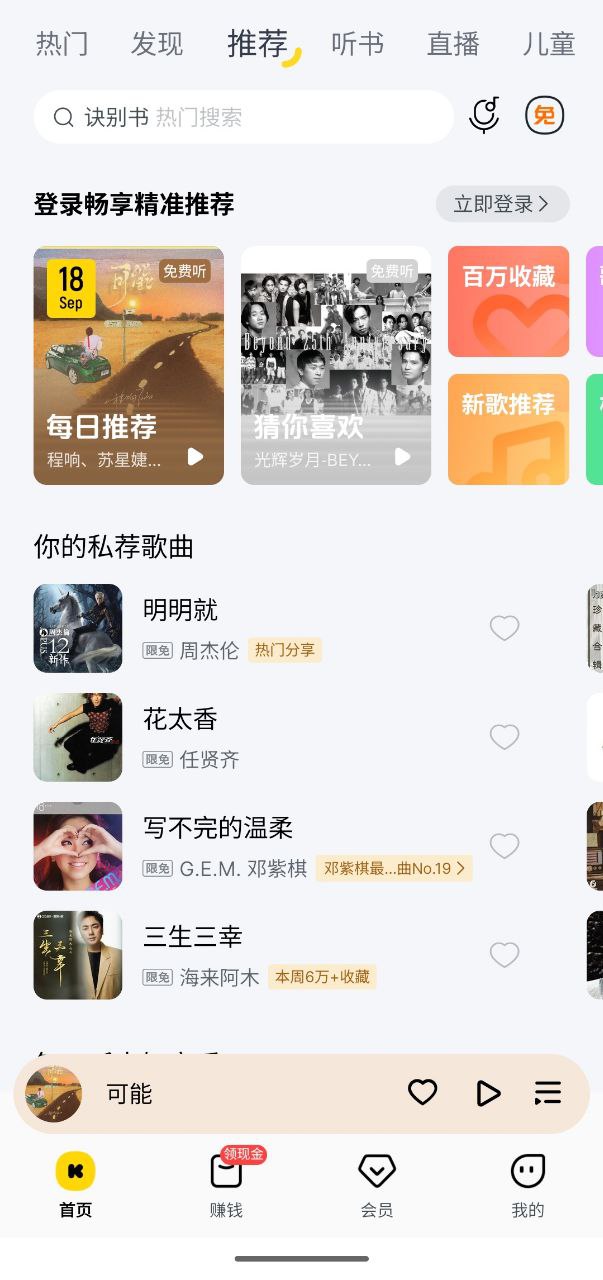Screen dimensions: 603x1280
Task: Switch to the 发现 tab
Action: (157, 44)
